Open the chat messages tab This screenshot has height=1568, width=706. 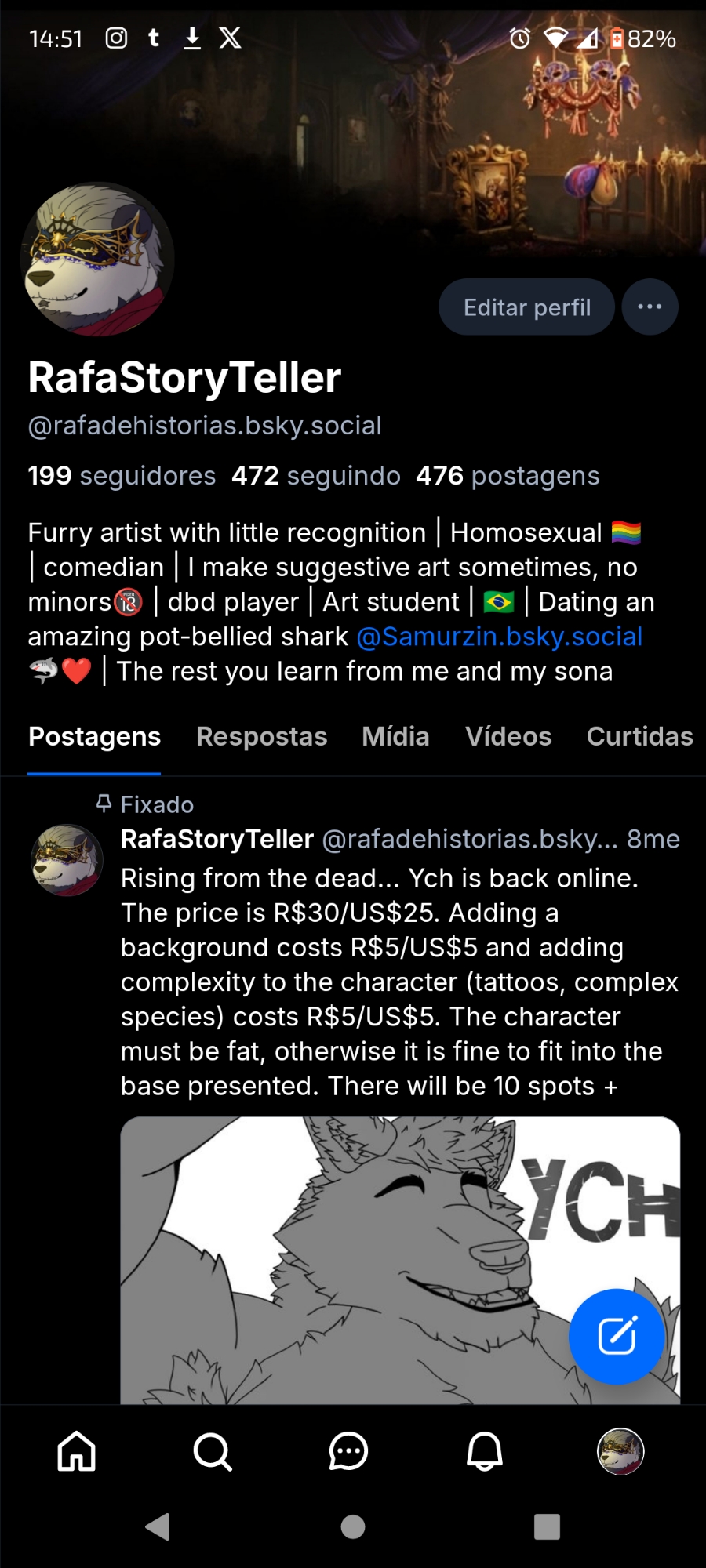pos(348,1451)
